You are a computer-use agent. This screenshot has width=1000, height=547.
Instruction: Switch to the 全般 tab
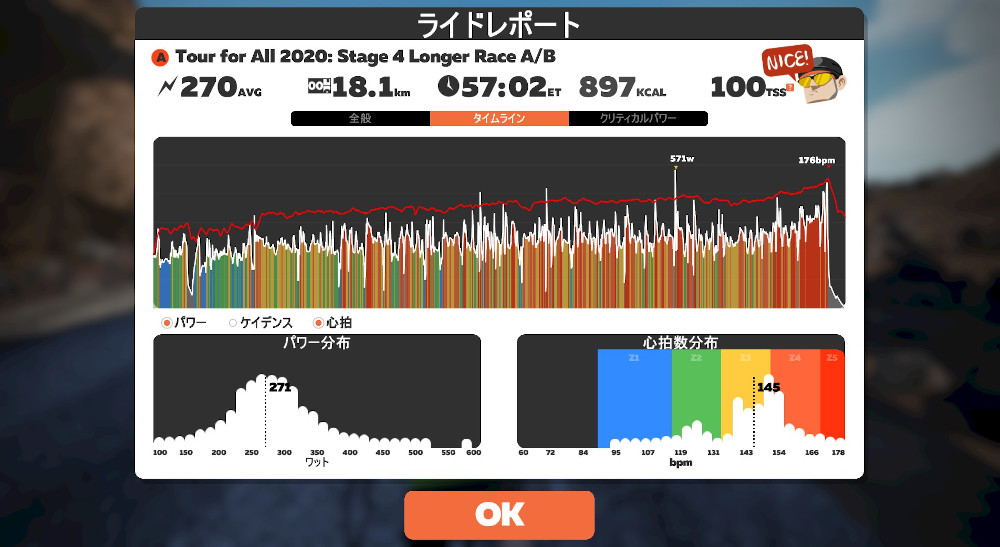[360, 118]
